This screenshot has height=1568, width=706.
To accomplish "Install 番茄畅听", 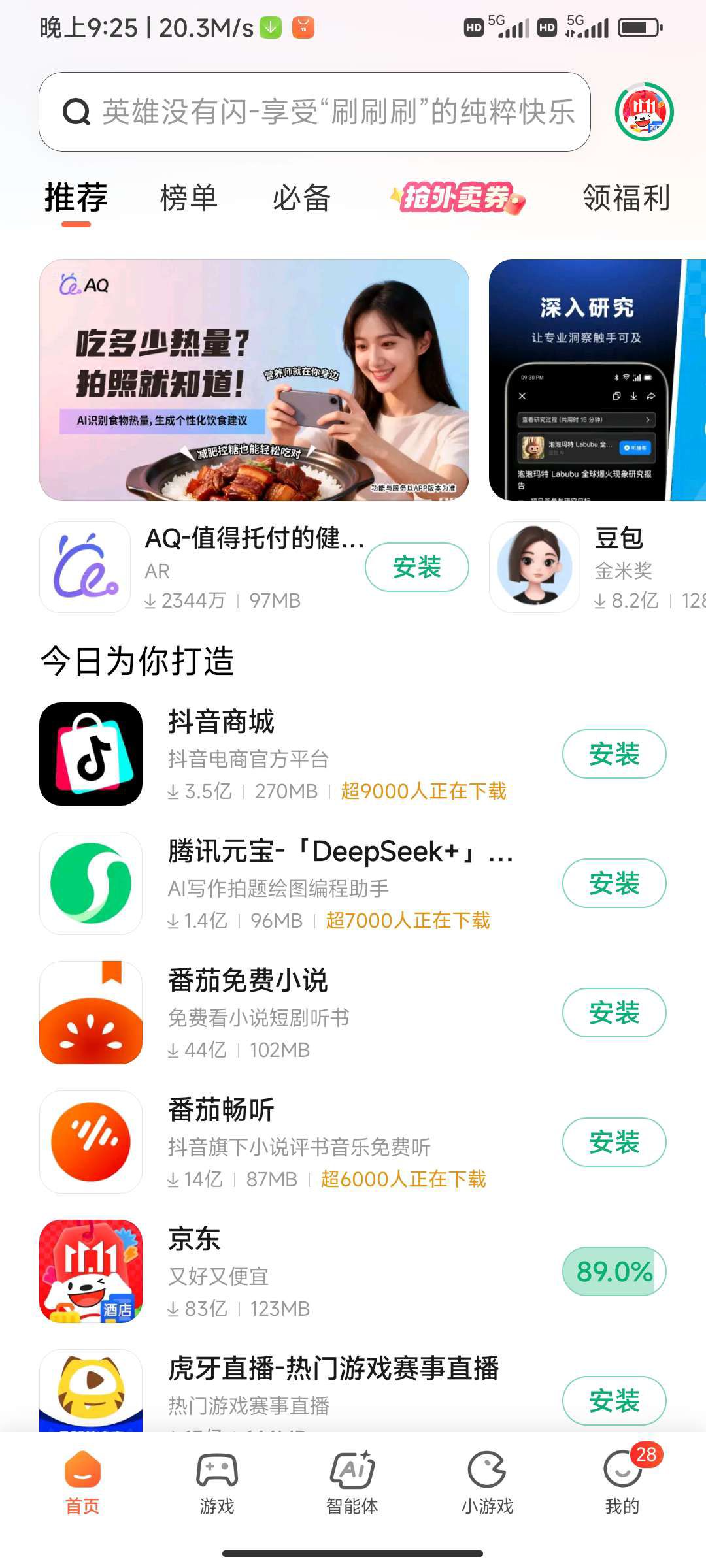I will click(x=614, y=1142).
